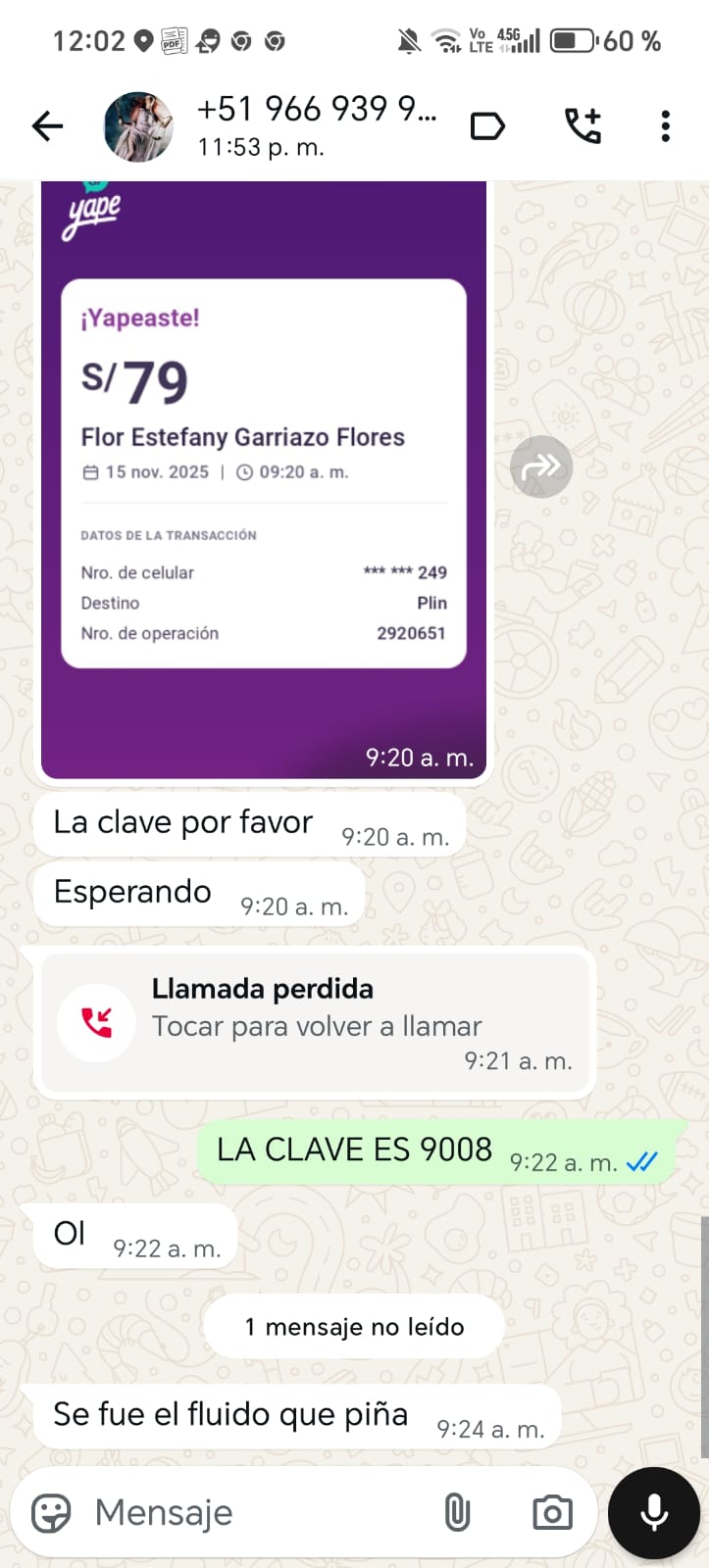Viewport: 709px width, 1568px height.
Task: Open the overflow menu
Action: (665, 126)
